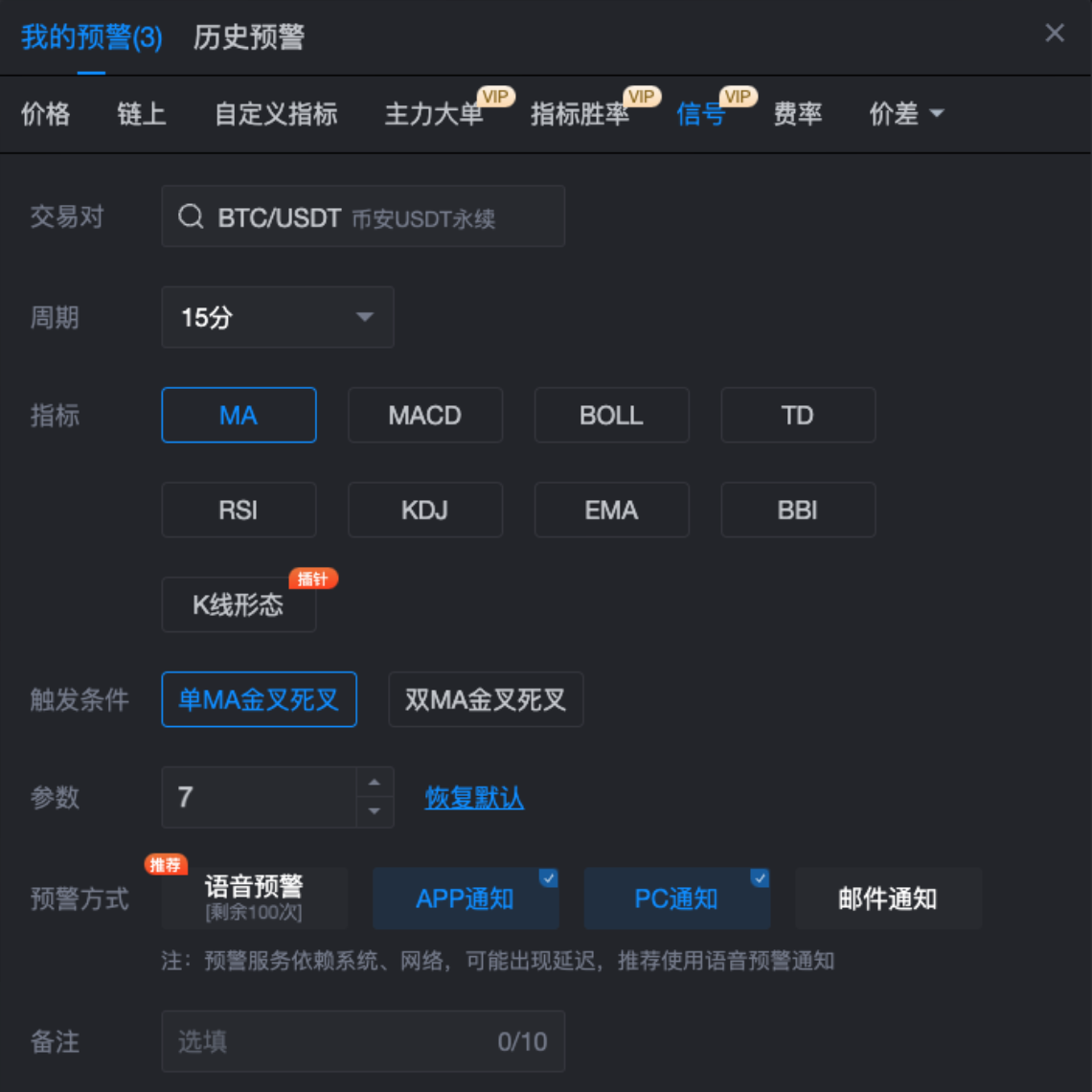
Task: Uncheck the APP通知 option
Action: click(466, 899)
